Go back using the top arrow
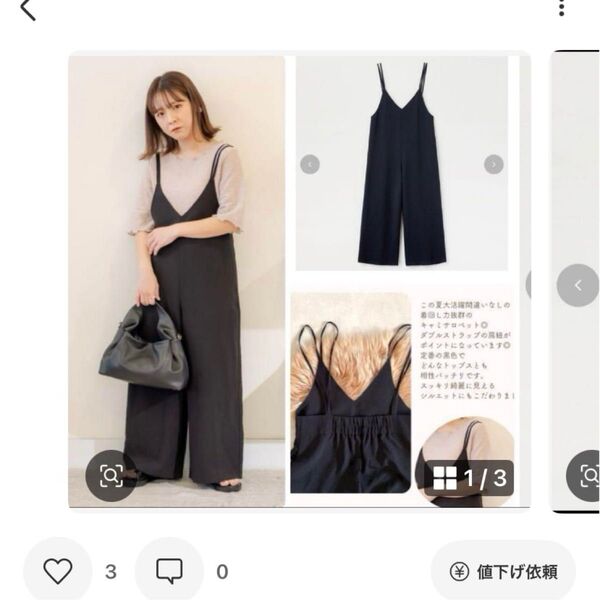The image size is (600, 600). pyautogui.click(x=27, y=11)
